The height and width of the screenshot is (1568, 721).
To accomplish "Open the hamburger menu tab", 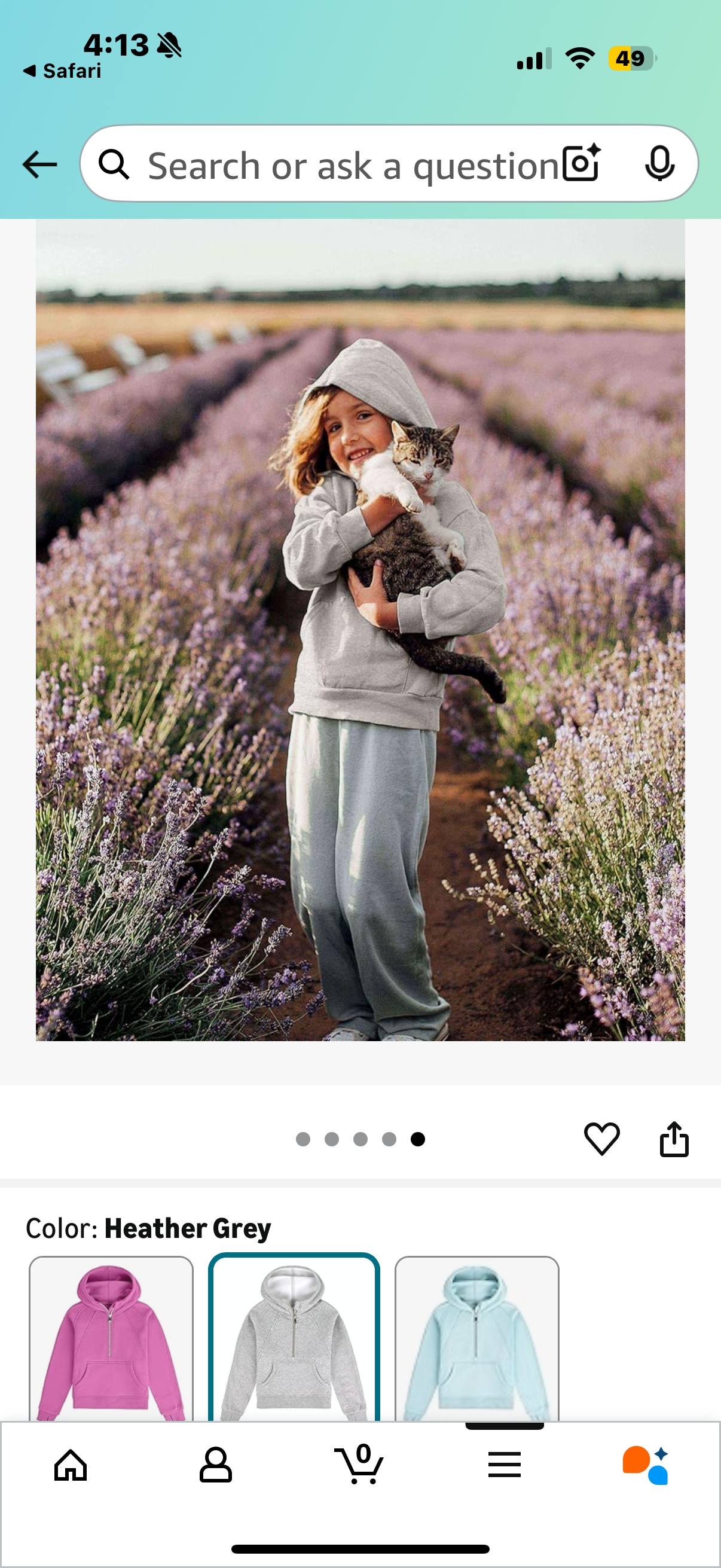I will [504, 1465].
